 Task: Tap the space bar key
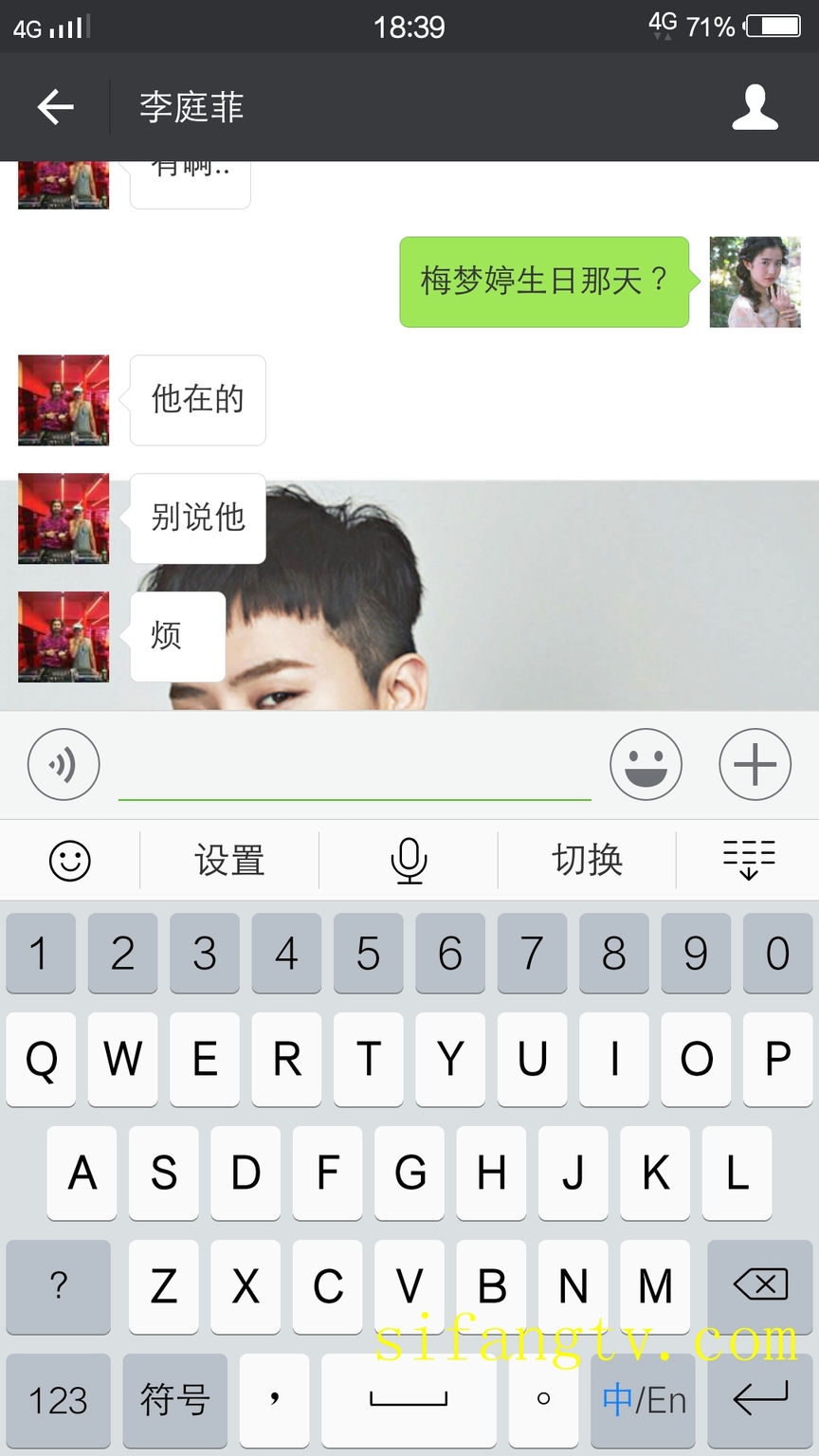coord(409,1399)
